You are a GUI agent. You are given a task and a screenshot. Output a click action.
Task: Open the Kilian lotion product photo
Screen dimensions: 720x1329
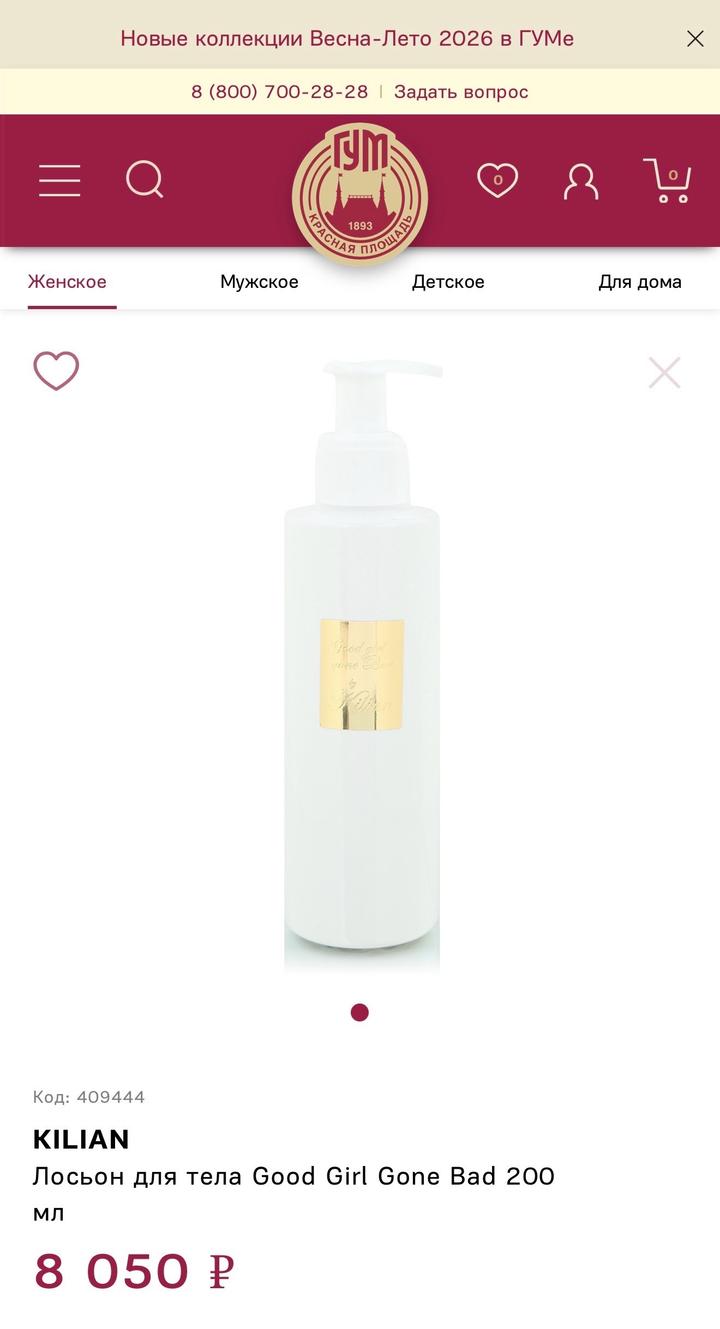tap(361, 665)
